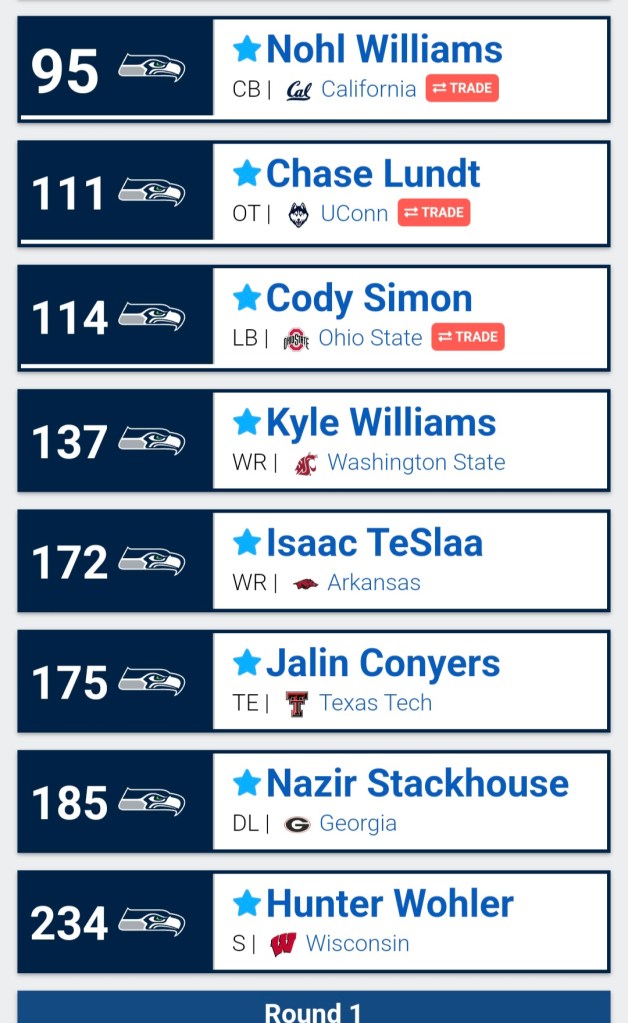View trade details for Nohl Williams pick
The image size is (628, 1023).
pos(462,88)
